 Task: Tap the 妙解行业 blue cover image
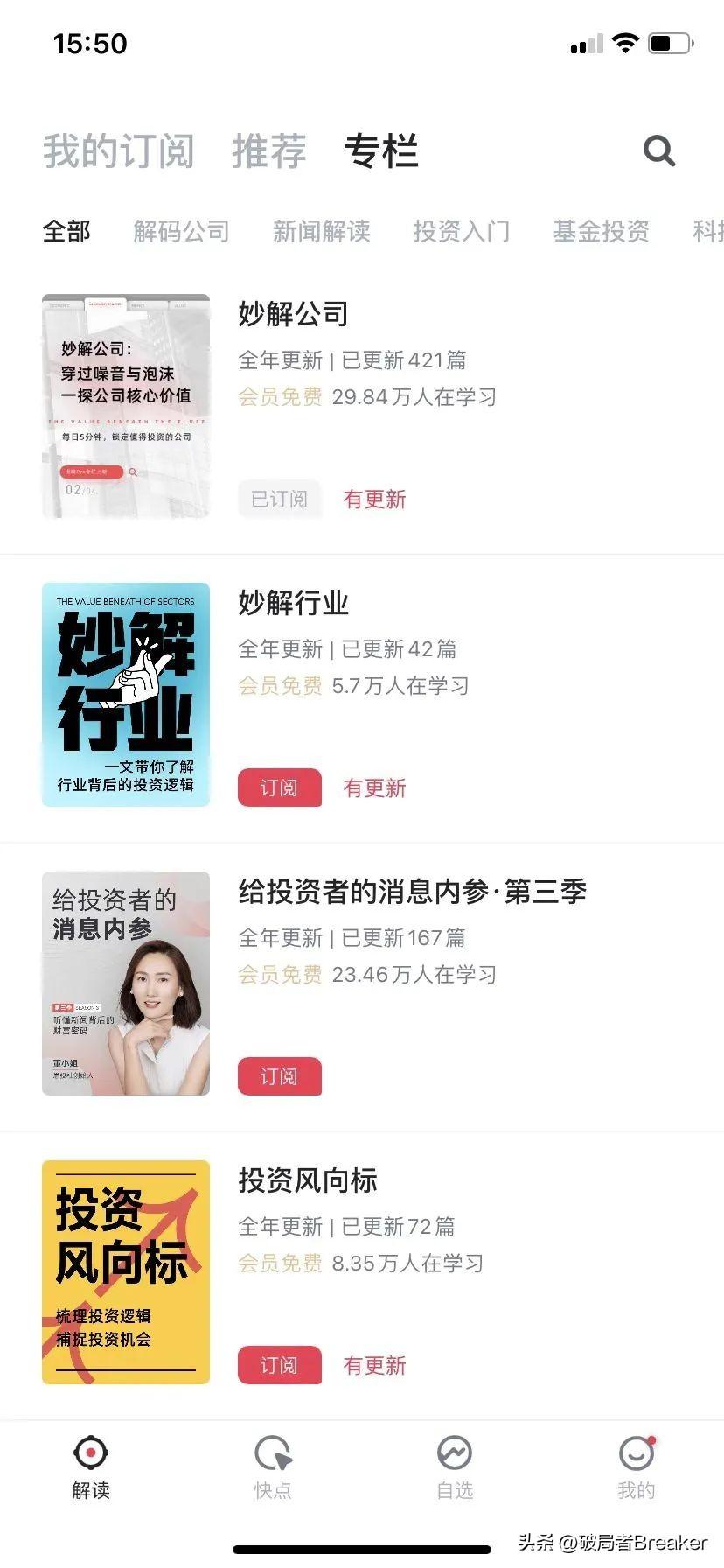[125, 694]
